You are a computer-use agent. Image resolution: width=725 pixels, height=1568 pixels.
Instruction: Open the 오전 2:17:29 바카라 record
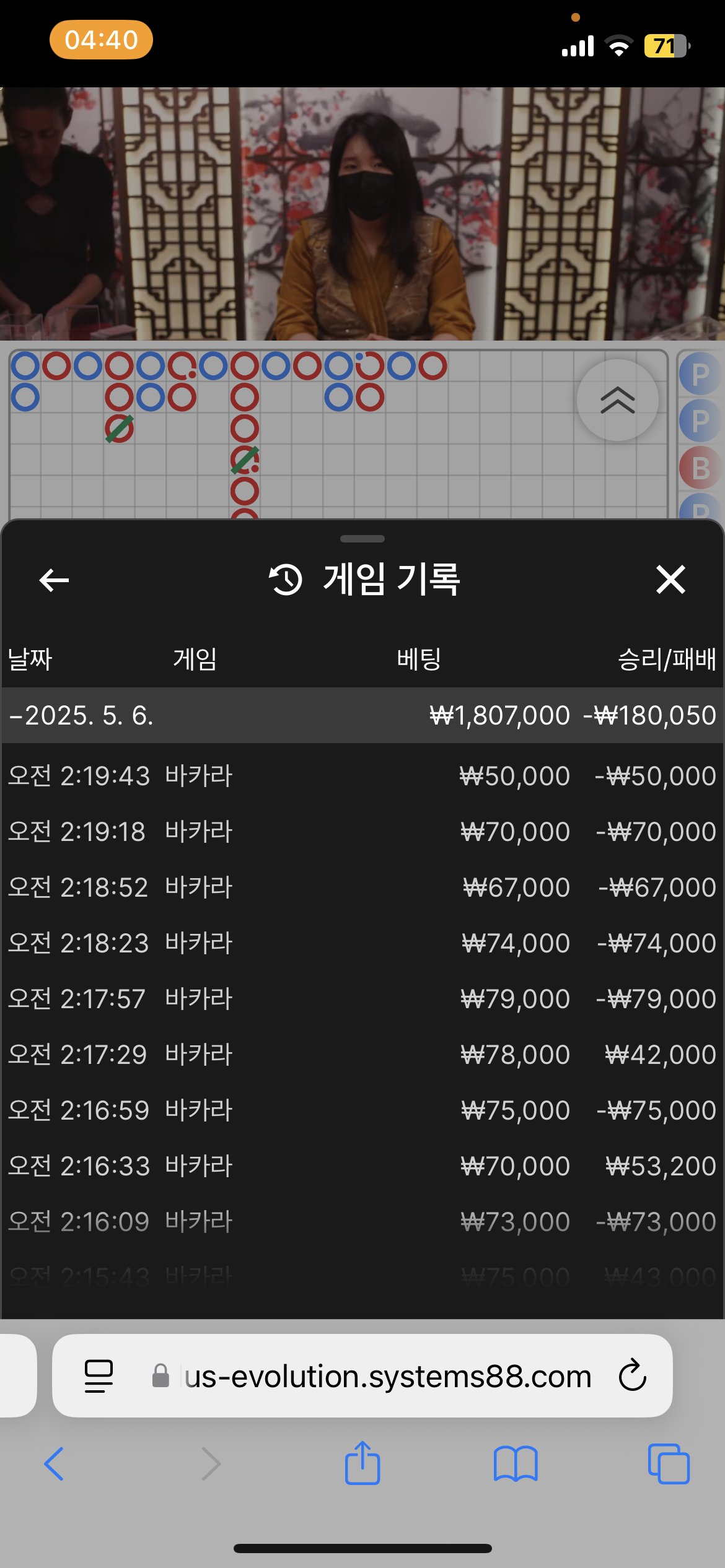point(362,1055)
